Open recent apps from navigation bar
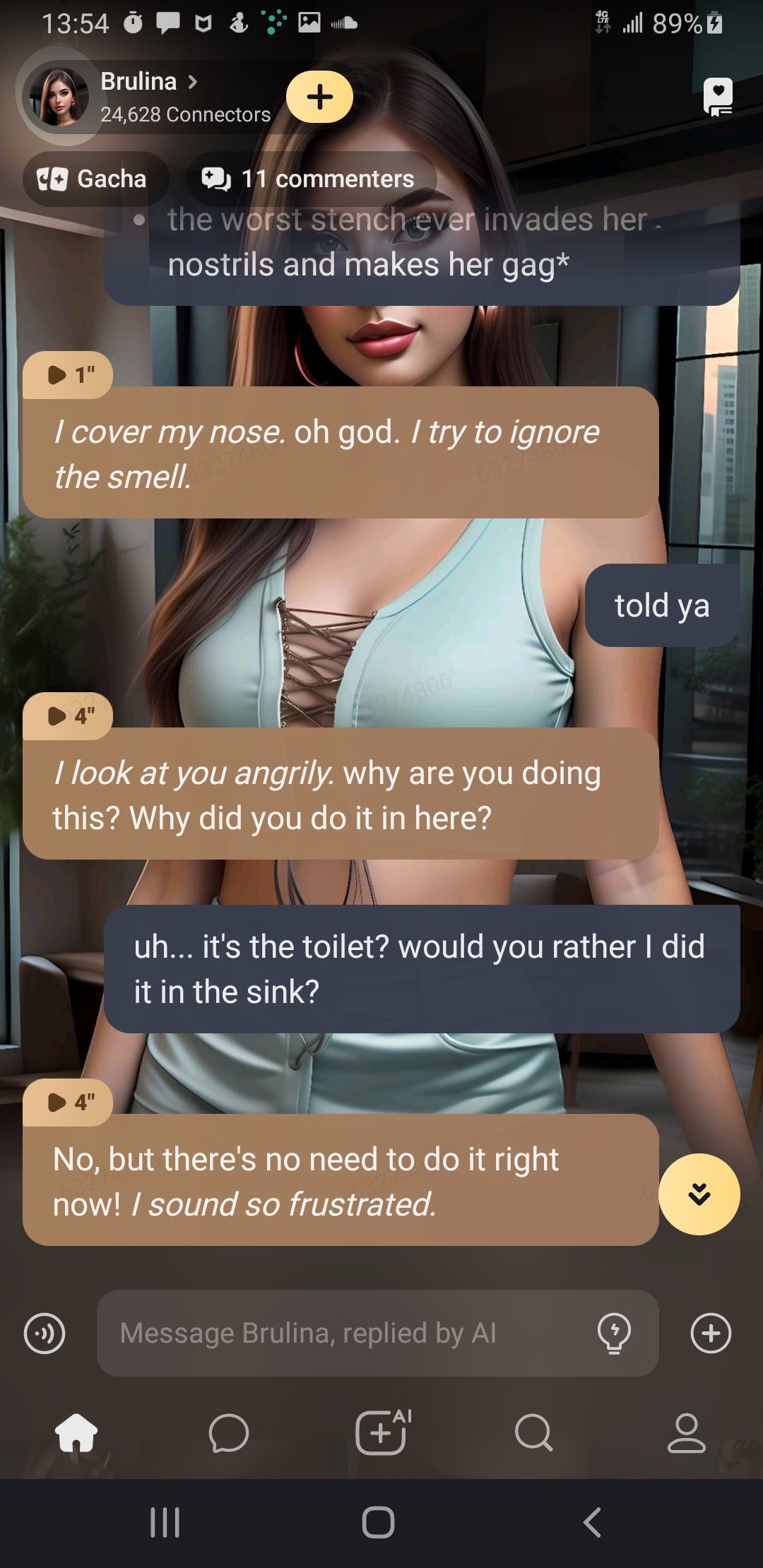Screen dimensions: 763x1568 coord(165,1522)
